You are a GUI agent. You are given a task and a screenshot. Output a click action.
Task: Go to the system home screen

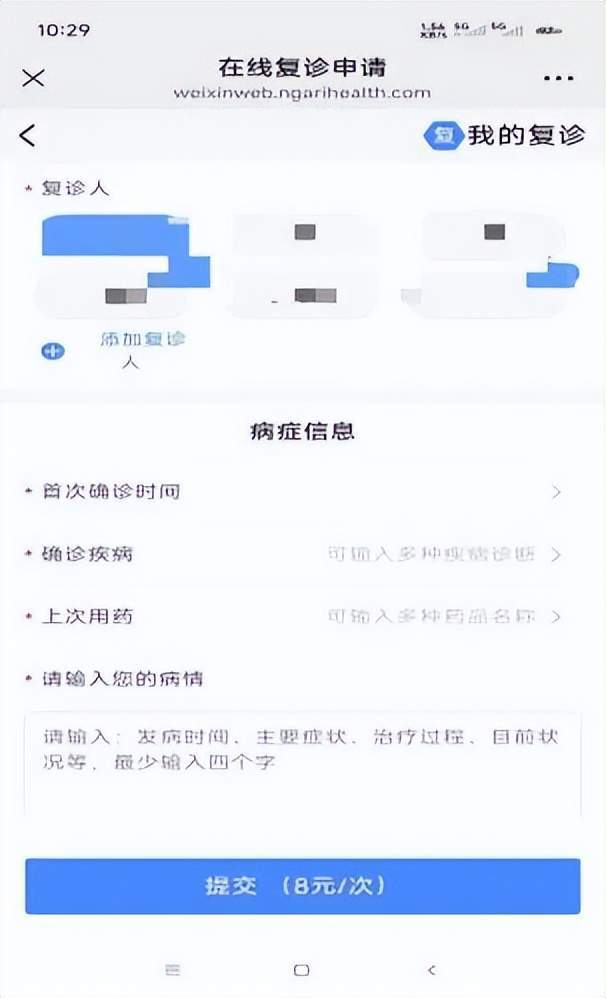tap(301, 970)
